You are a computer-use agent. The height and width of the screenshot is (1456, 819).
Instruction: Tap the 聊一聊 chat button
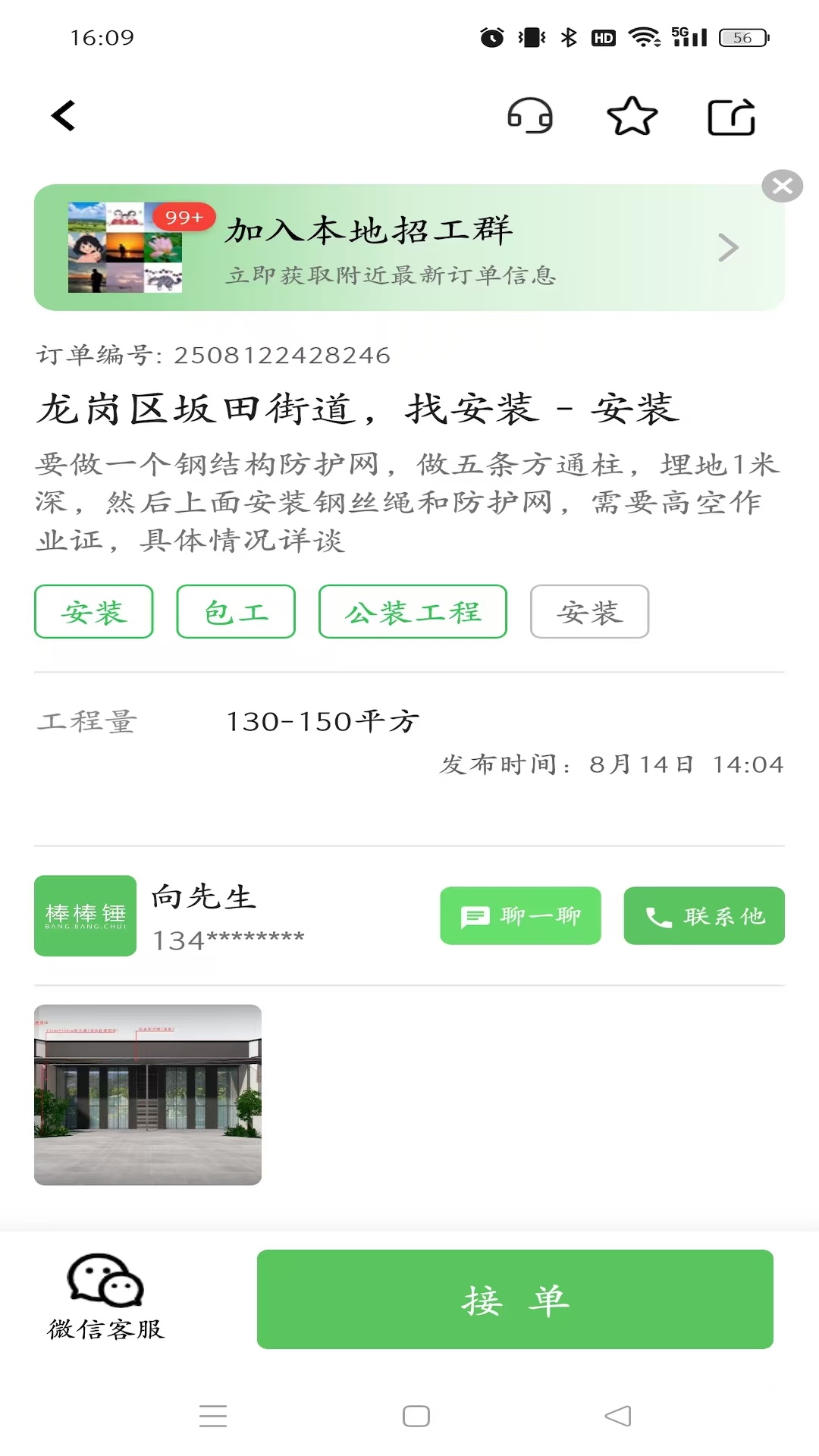pos(520,916)
